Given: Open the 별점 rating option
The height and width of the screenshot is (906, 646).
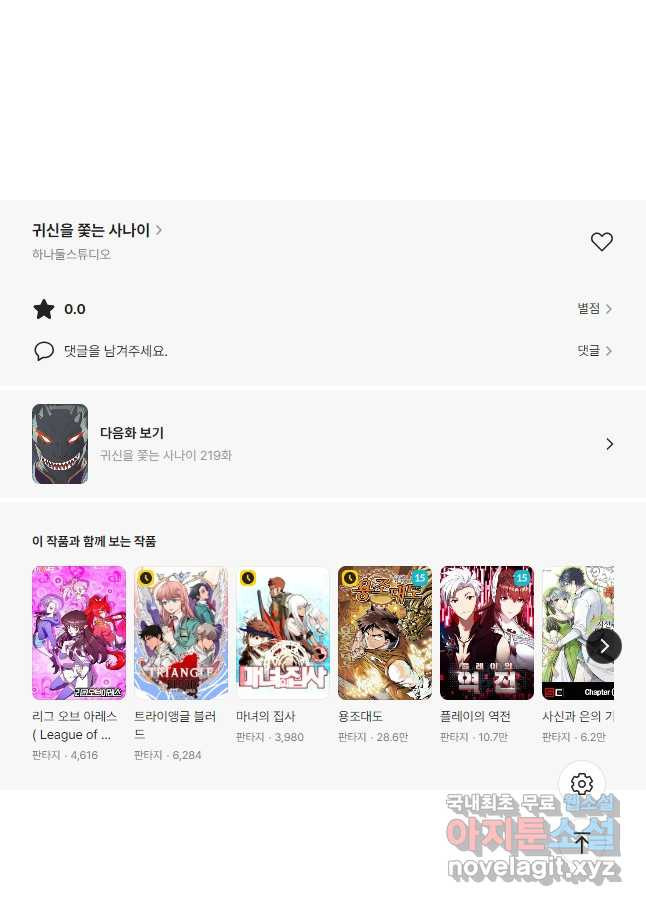Looking at the screenshot, I should point(594,309).
